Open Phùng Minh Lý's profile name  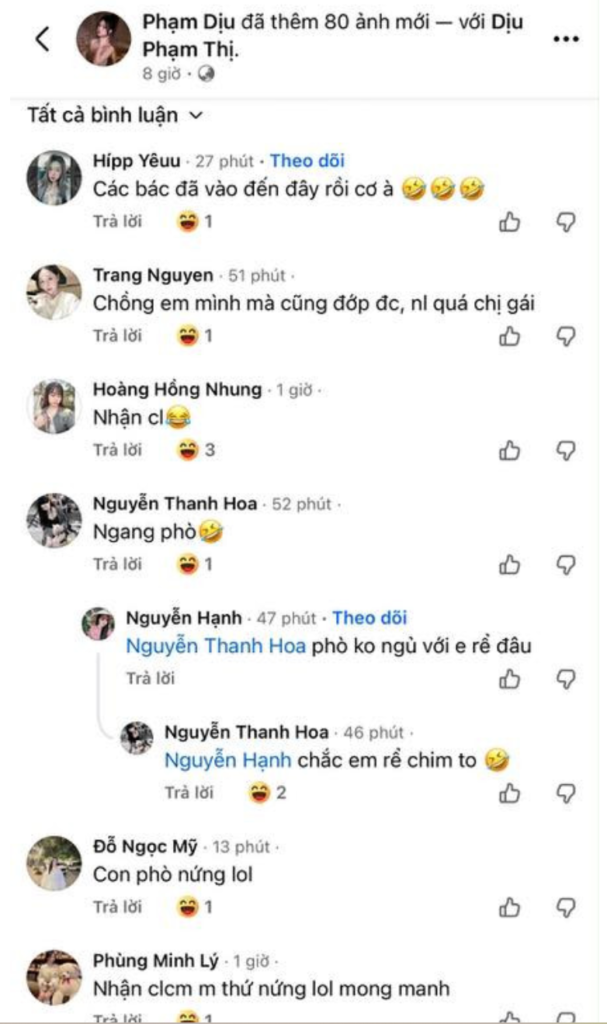(x=156, y=961)
